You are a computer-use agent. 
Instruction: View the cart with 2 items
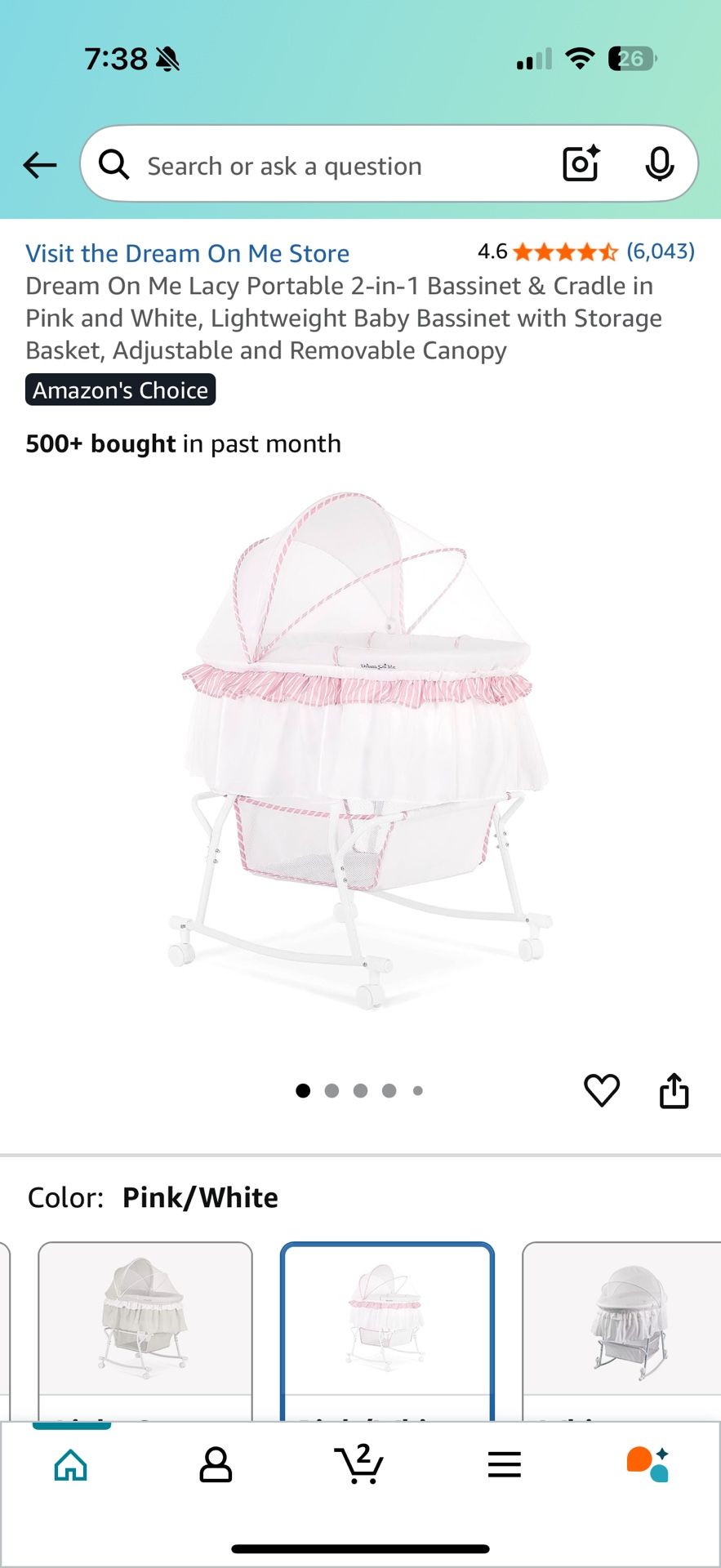tap(359, 1464)
